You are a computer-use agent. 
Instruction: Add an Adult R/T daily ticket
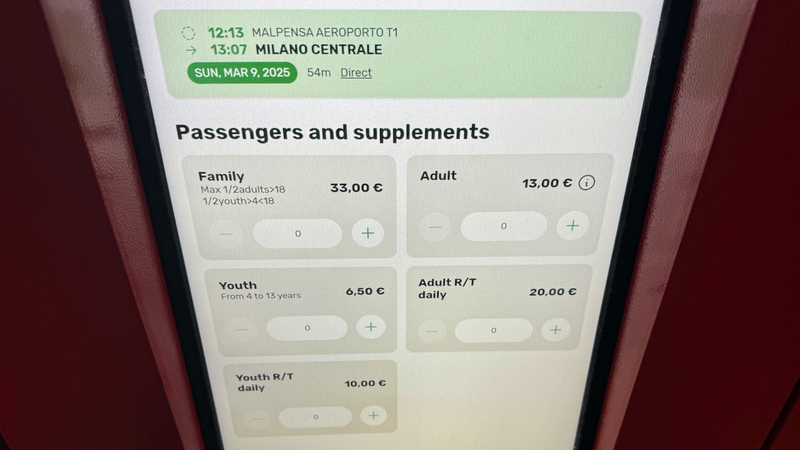click(556, 329)
